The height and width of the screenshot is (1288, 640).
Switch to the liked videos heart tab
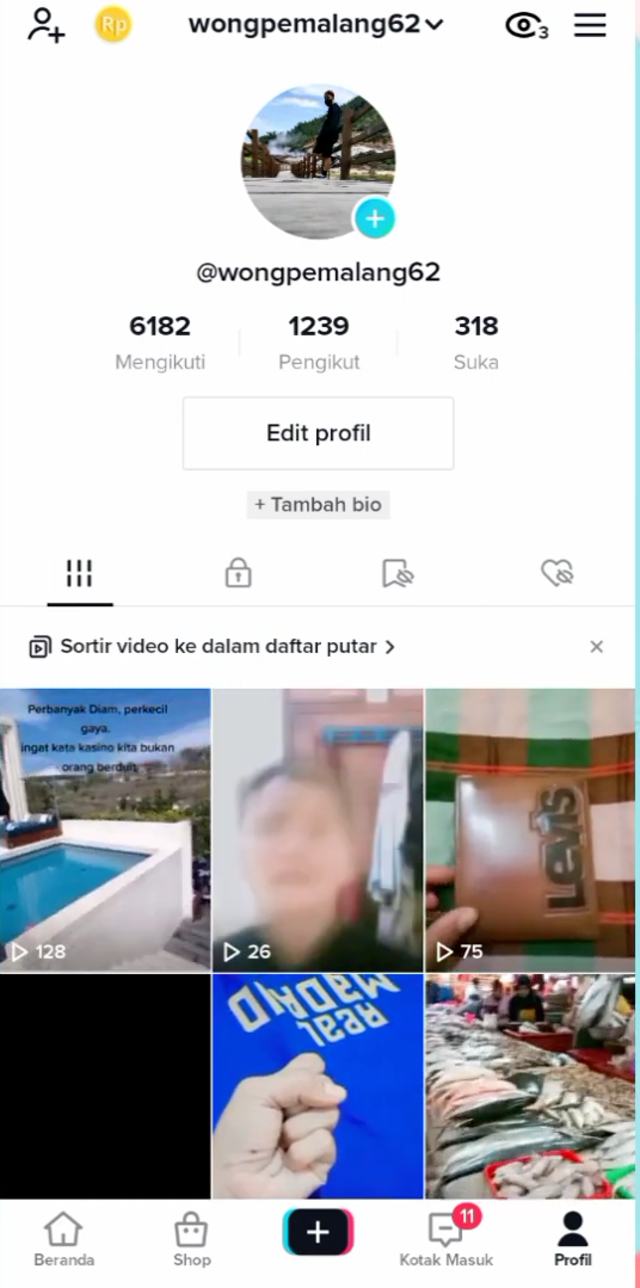[x=557, y=573]
